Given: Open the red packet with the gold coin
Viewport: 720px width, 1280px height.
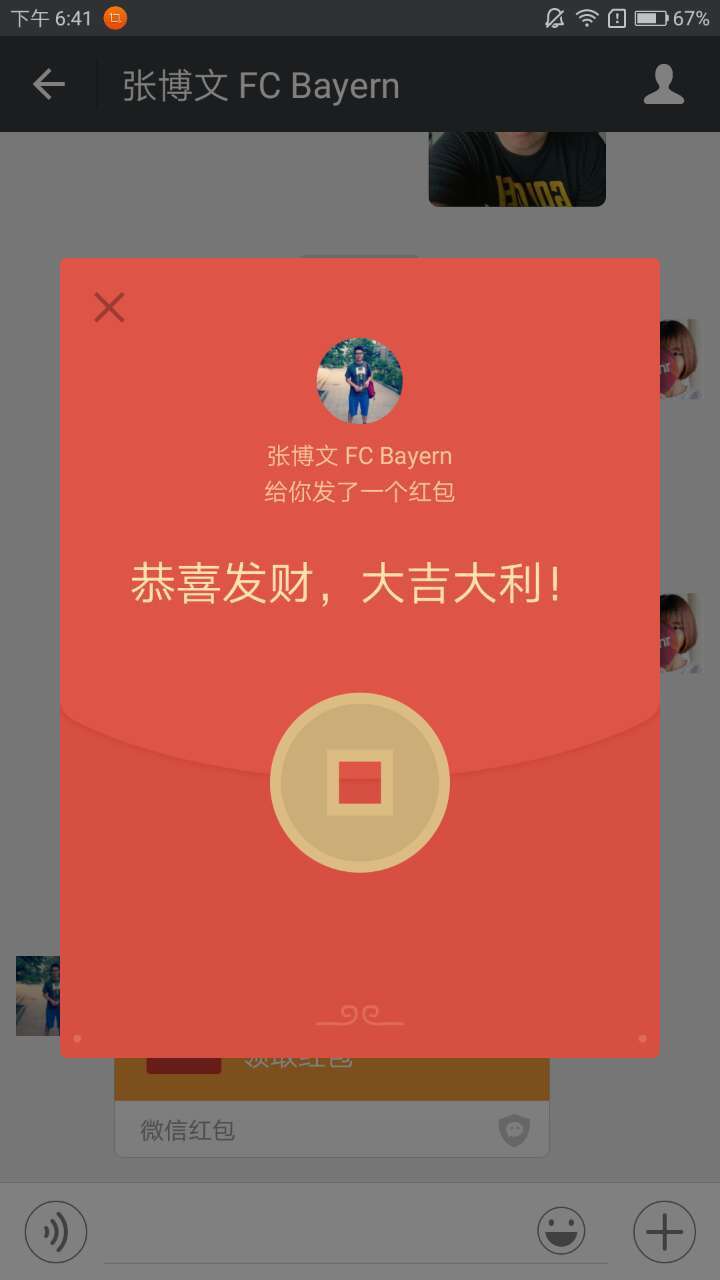Looking at the screenshot, I should 360,782.
